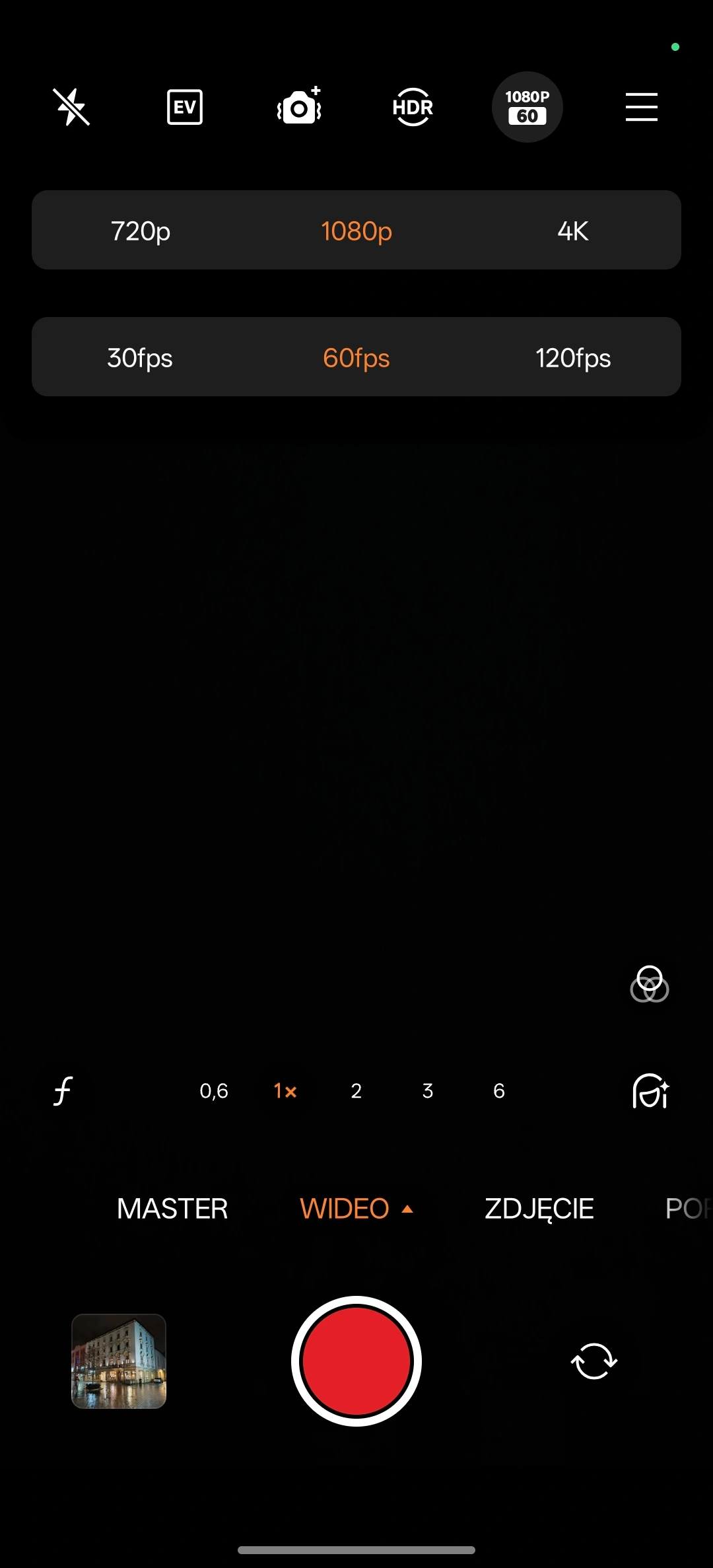Toggle HDR mode
713x1568 pixels.
point(413,107)
